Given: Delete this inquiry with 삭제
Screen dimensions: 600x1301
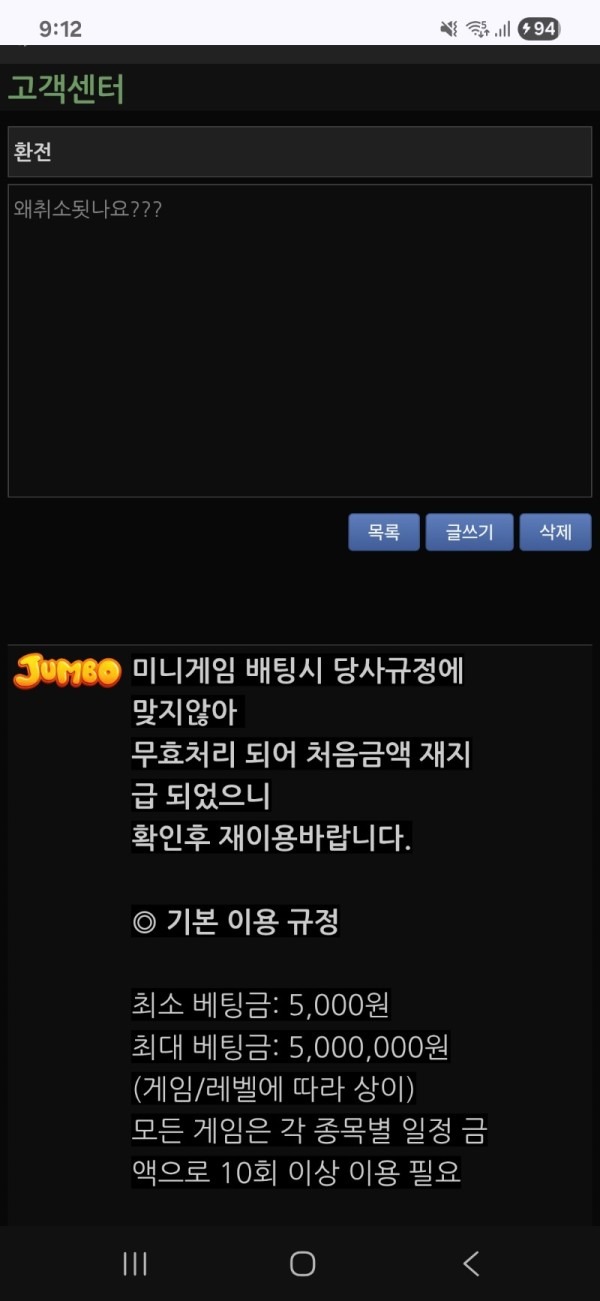Looking at the screenshot, I should tap(555, 532).
